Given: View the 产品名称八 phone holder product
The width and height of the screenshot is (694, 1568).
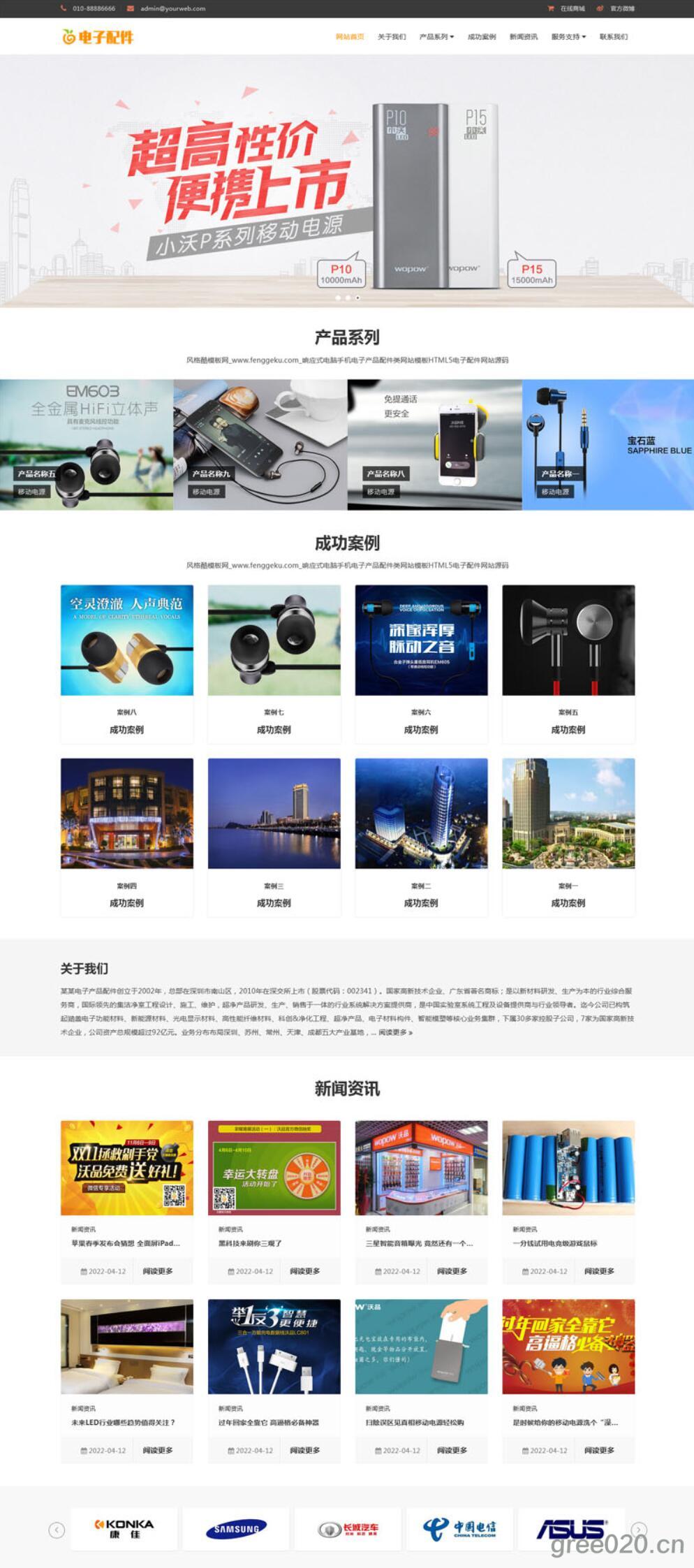Looking at the screenshot, I should coord(434,445).
